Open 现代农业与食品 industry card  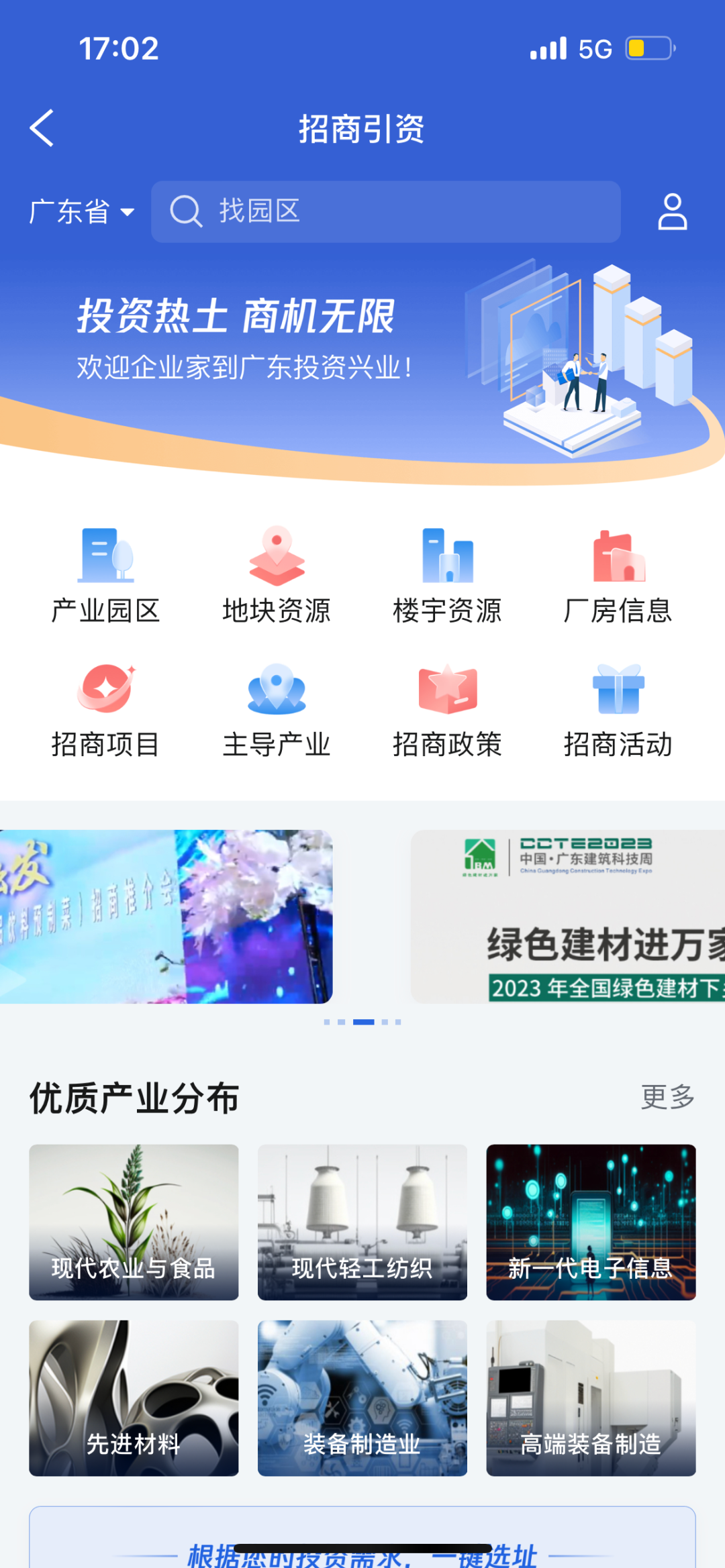(x=134, y=1222)
